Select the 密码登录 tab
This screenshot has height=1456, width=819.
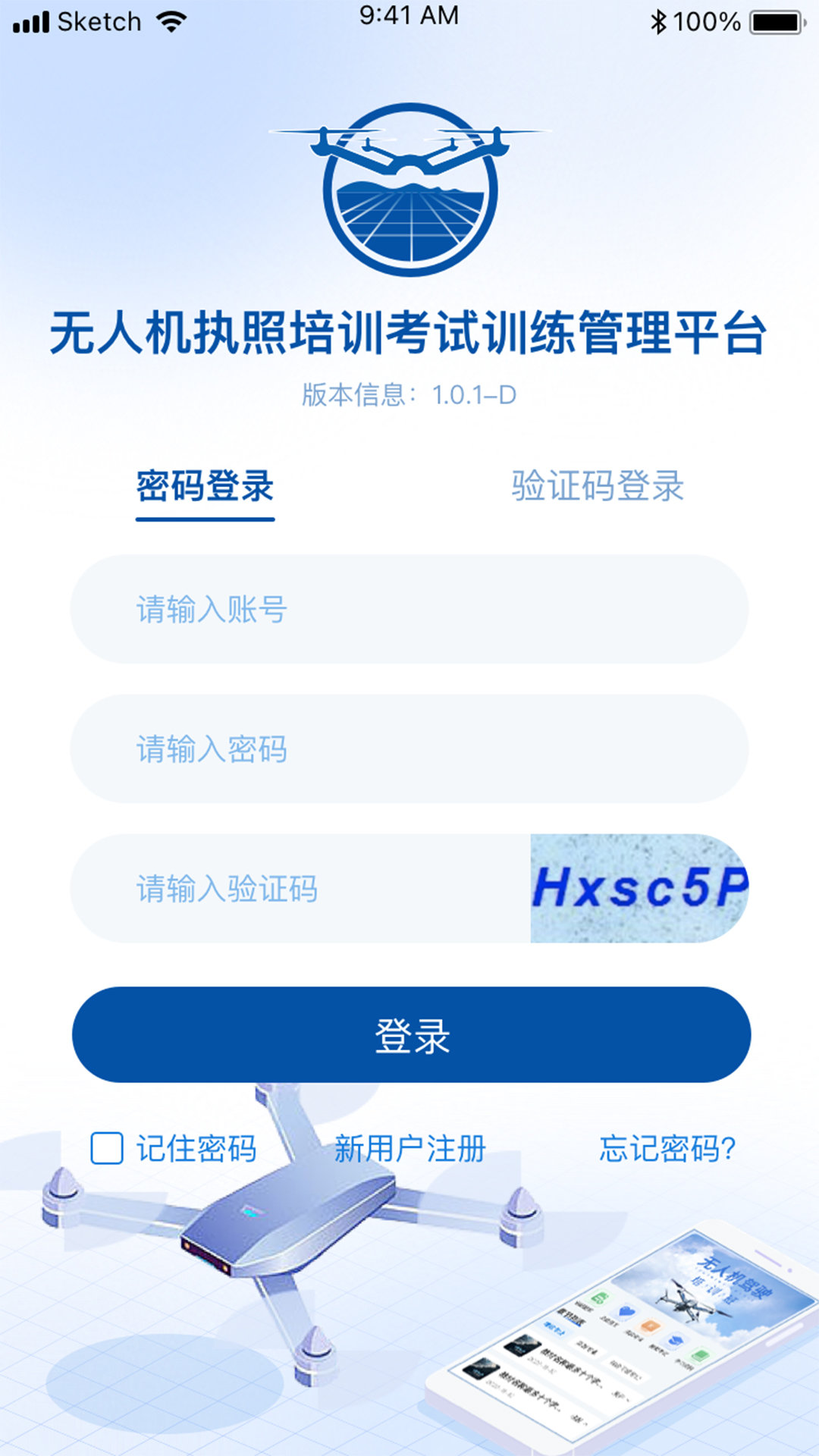pos(205,486)
